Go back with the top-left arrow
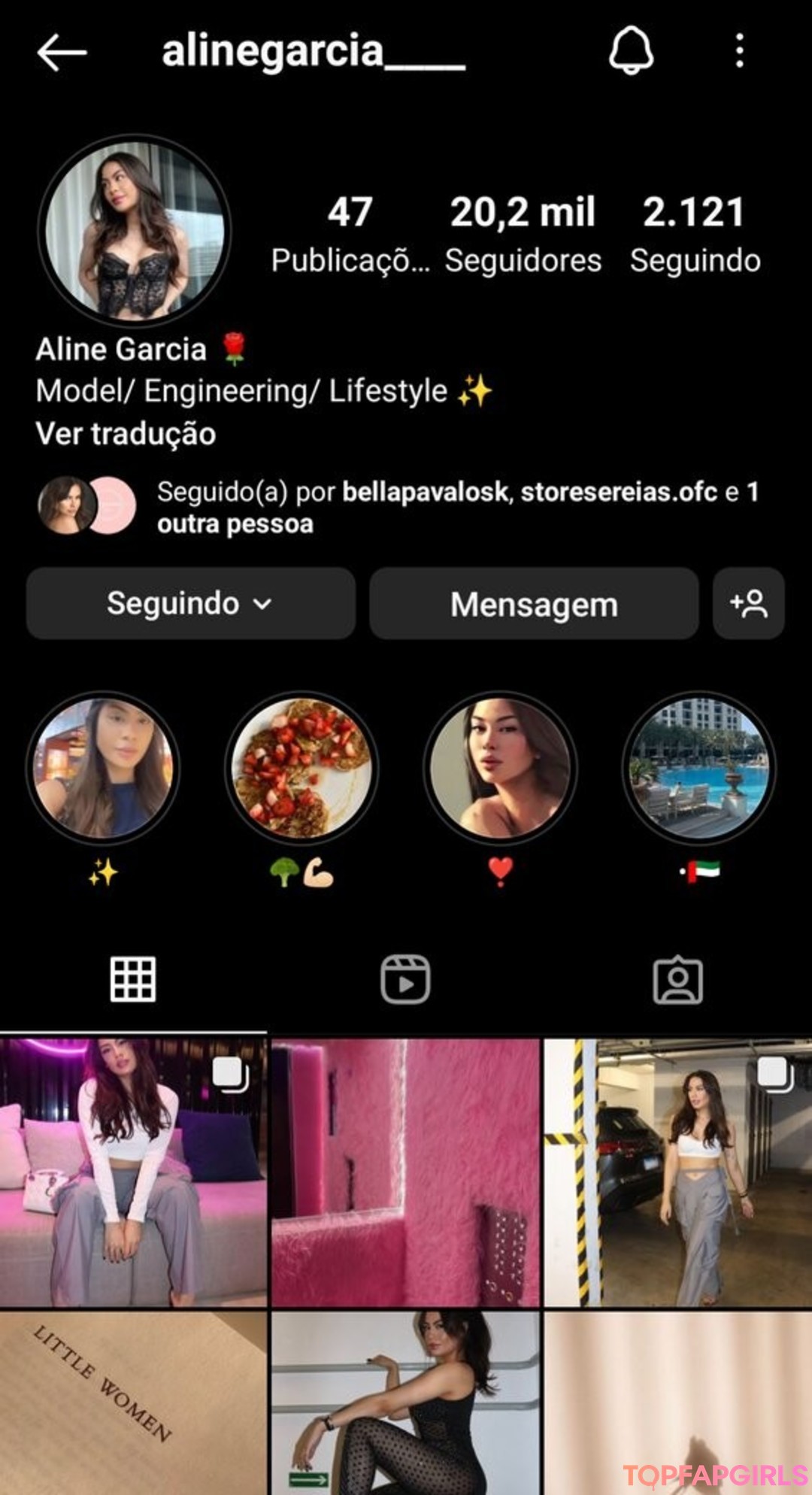Screen dimensions: 812x1495 (62, 52)
